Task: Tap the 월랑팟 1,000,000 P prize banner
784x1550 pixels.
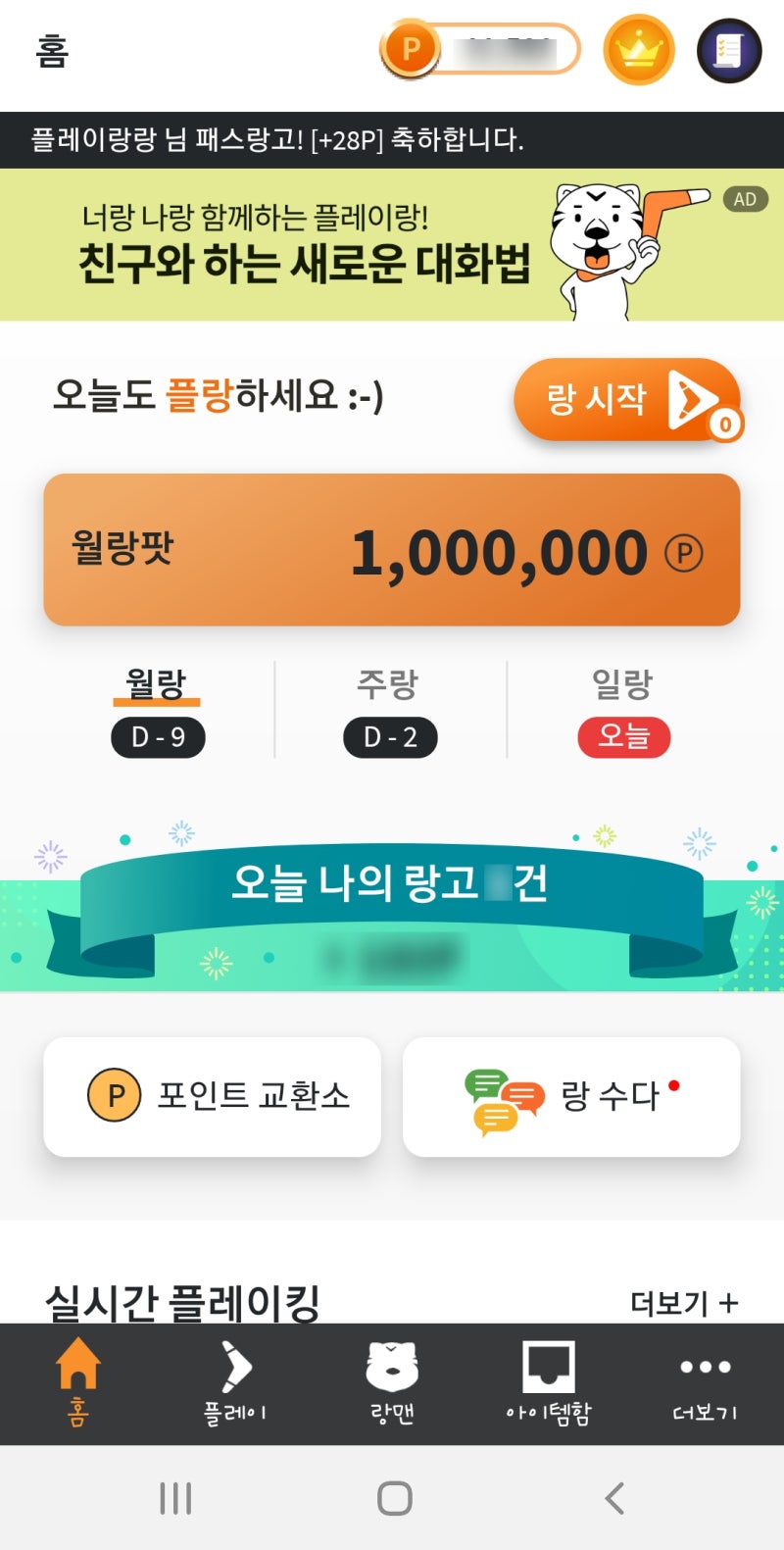Action: 392,549
